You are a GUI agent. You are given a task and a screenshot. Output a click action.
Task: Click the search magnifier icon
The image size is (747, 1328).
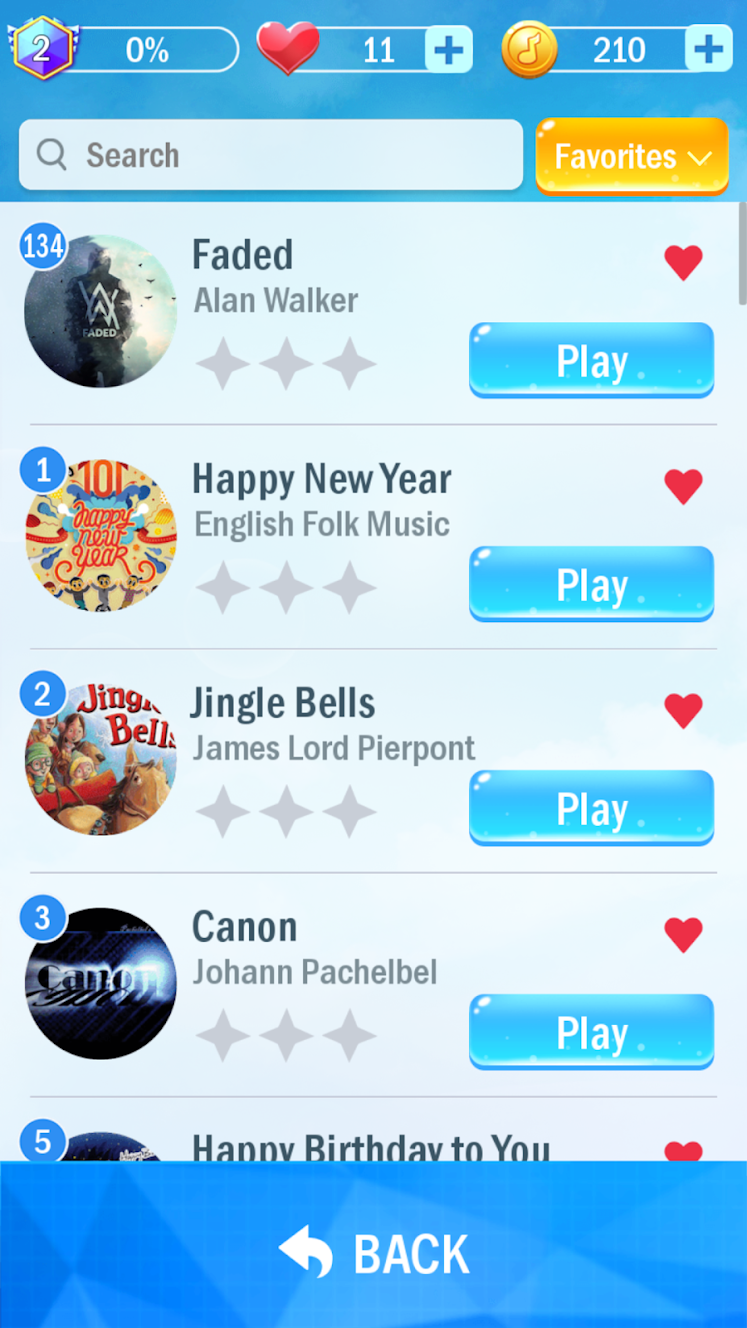(x=50, y=155)
